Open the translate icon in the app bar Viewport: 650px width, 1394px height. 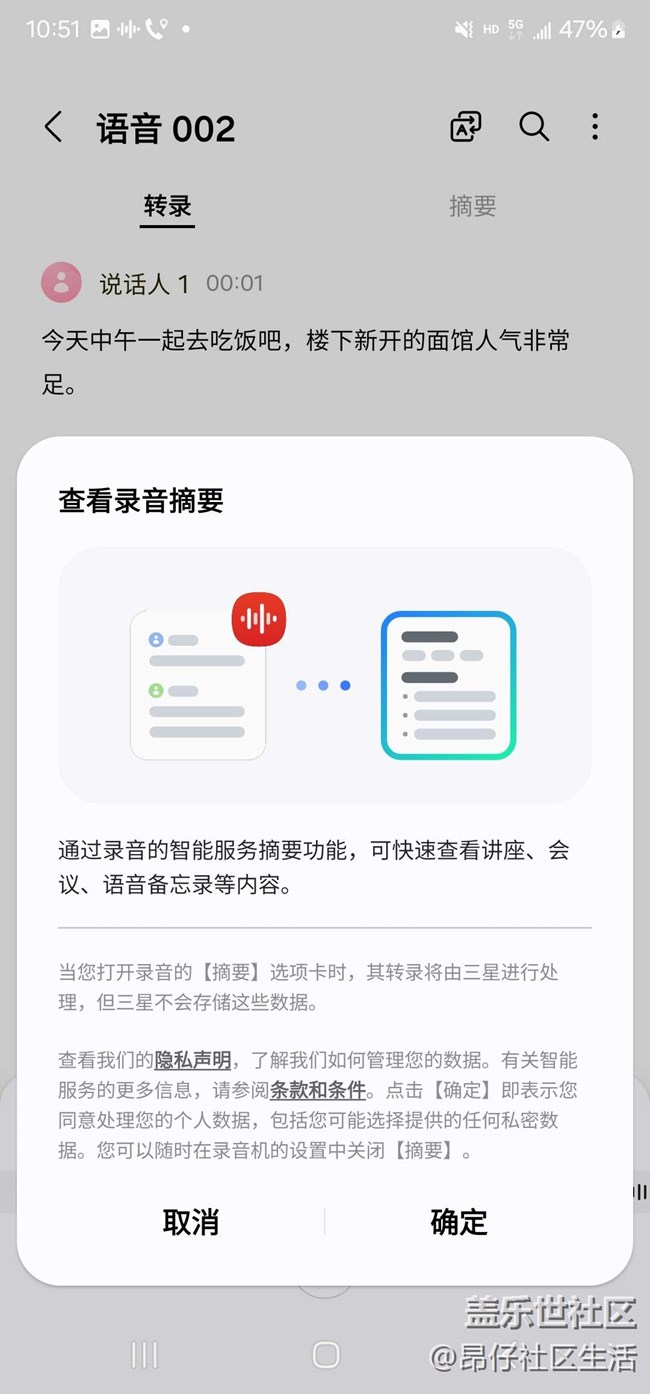[x=466, y=127]
